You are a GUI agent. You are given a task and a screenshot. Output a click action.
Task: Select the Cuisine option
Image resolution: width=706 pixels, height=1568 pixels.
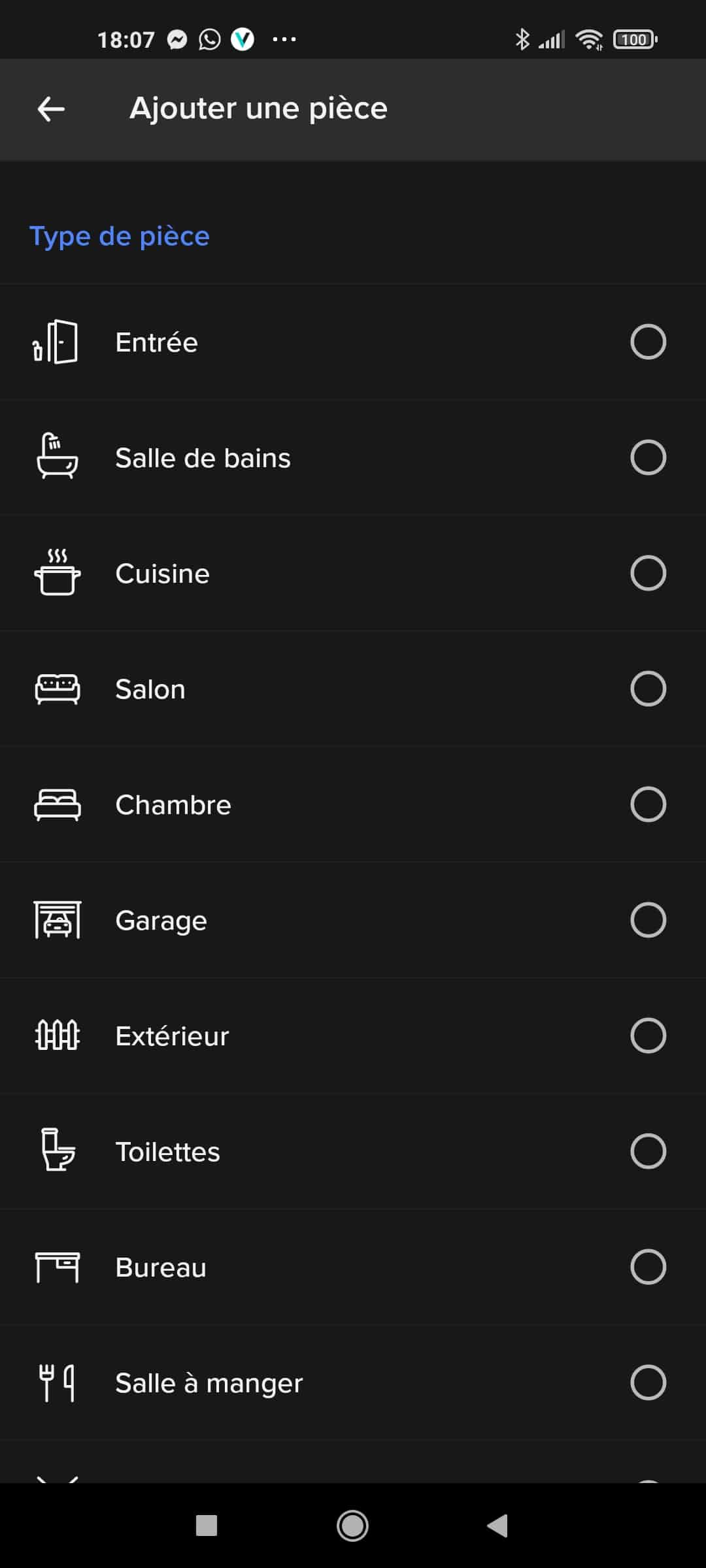(x=353, y=574)
